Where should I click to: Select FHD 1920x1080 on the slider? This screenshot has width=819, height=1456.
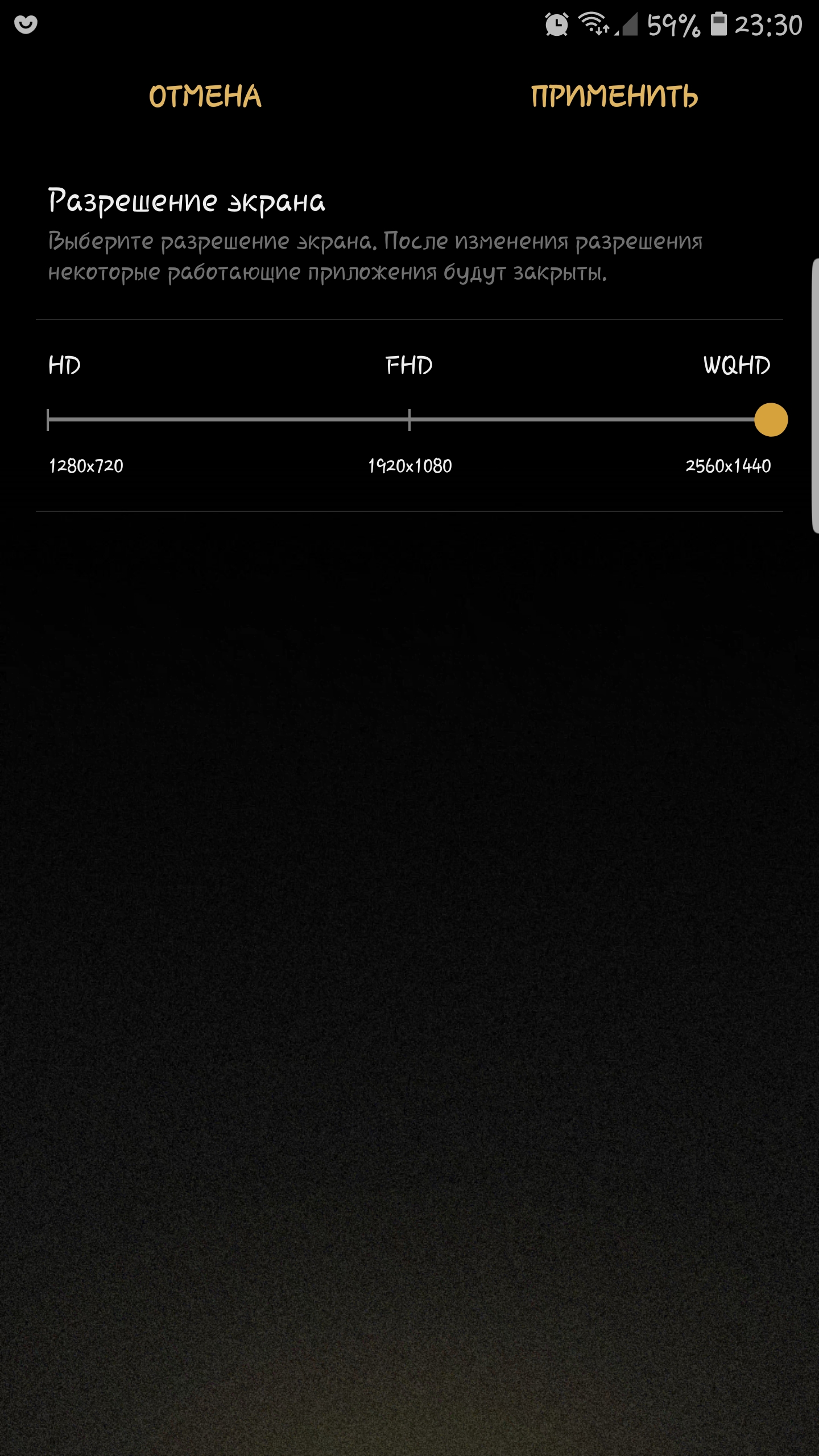409,420
